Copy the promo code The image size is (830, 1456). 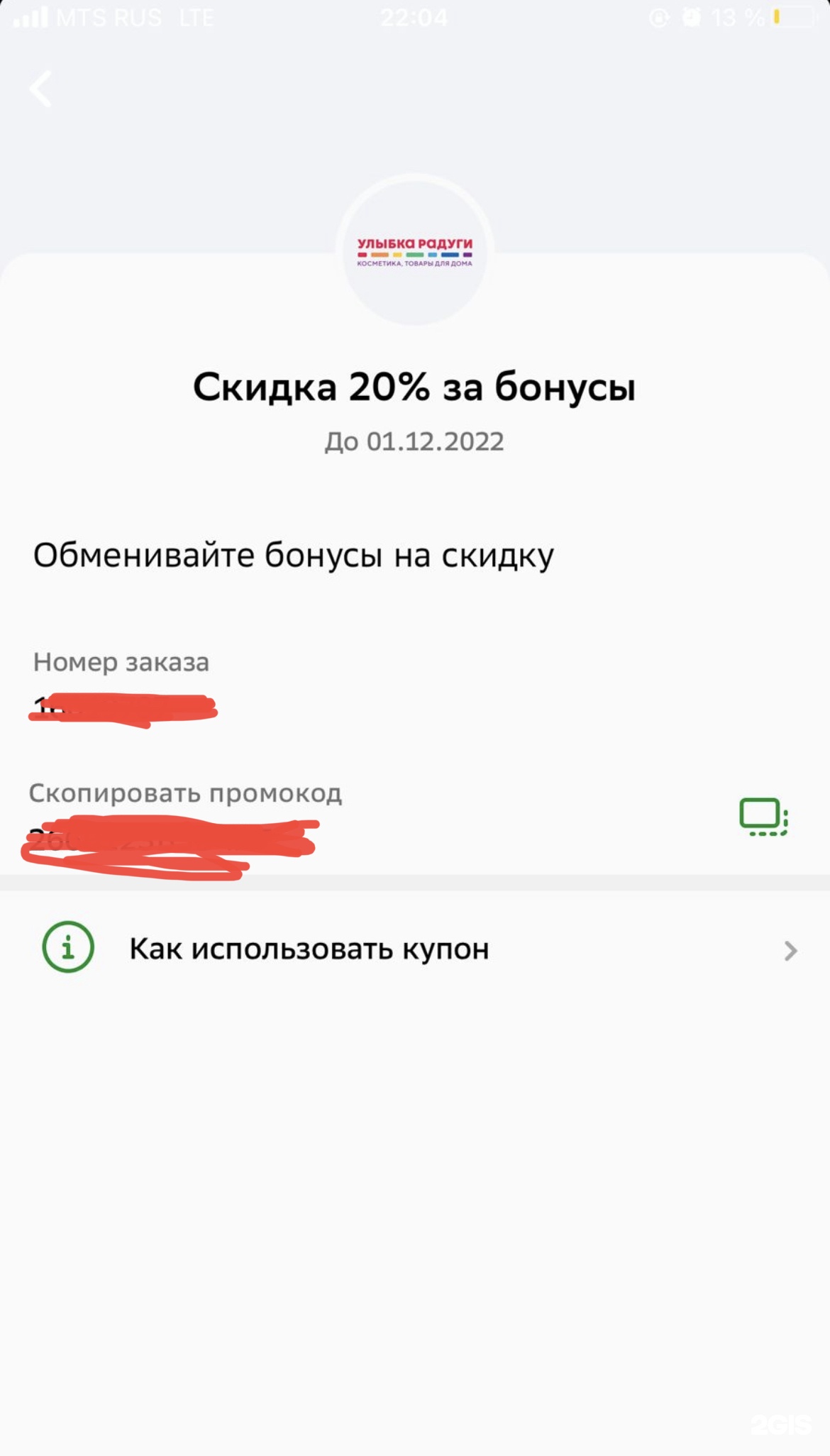[763, 816]
